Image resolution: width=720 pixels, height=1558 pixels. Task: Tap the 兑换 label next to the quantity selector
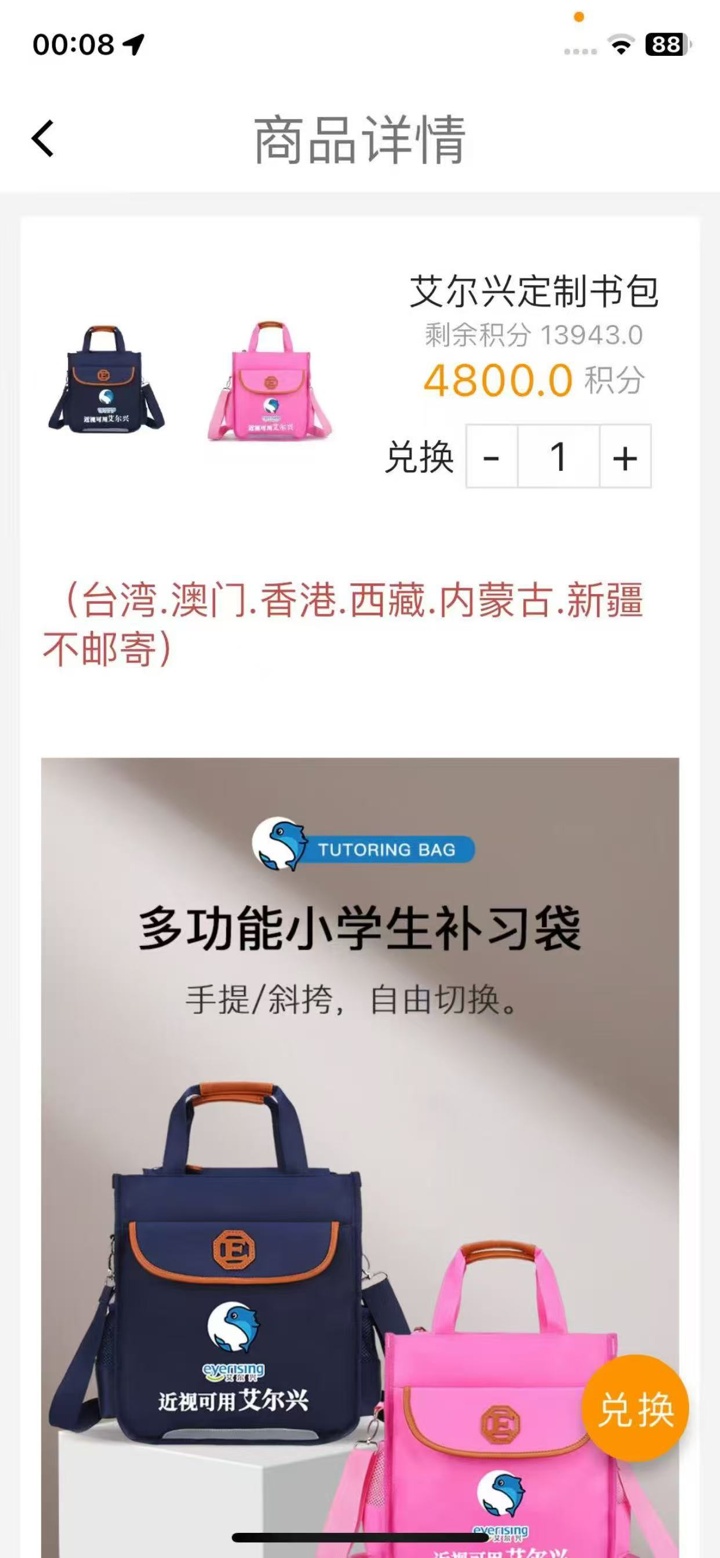click(419, 457)
